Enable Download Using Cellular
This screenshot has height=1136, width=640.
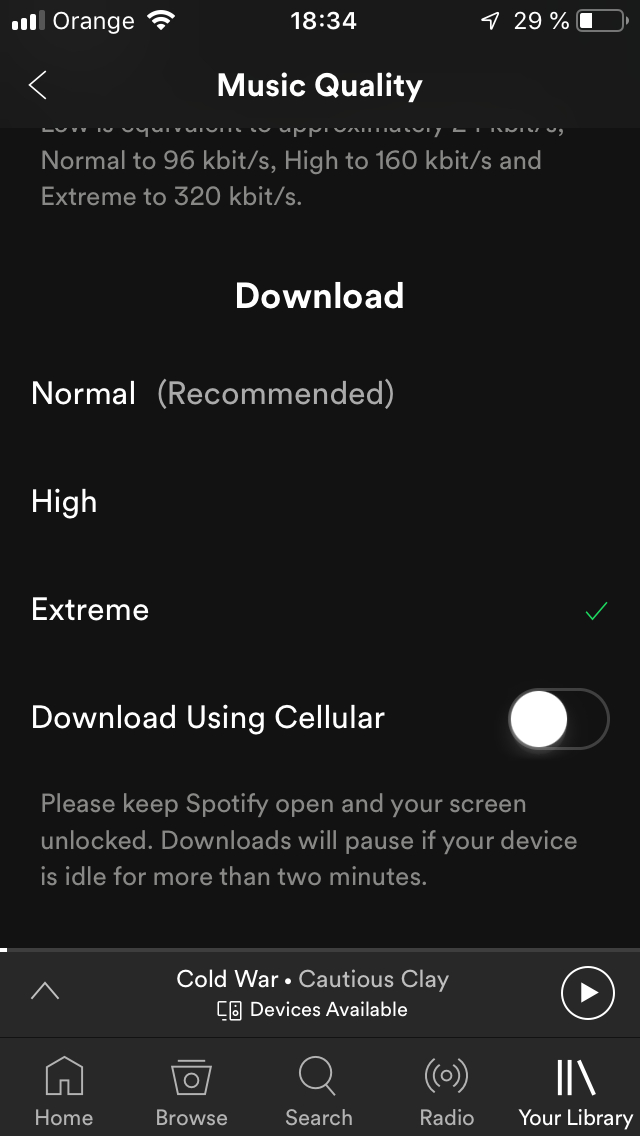click(x=558, y=719)
